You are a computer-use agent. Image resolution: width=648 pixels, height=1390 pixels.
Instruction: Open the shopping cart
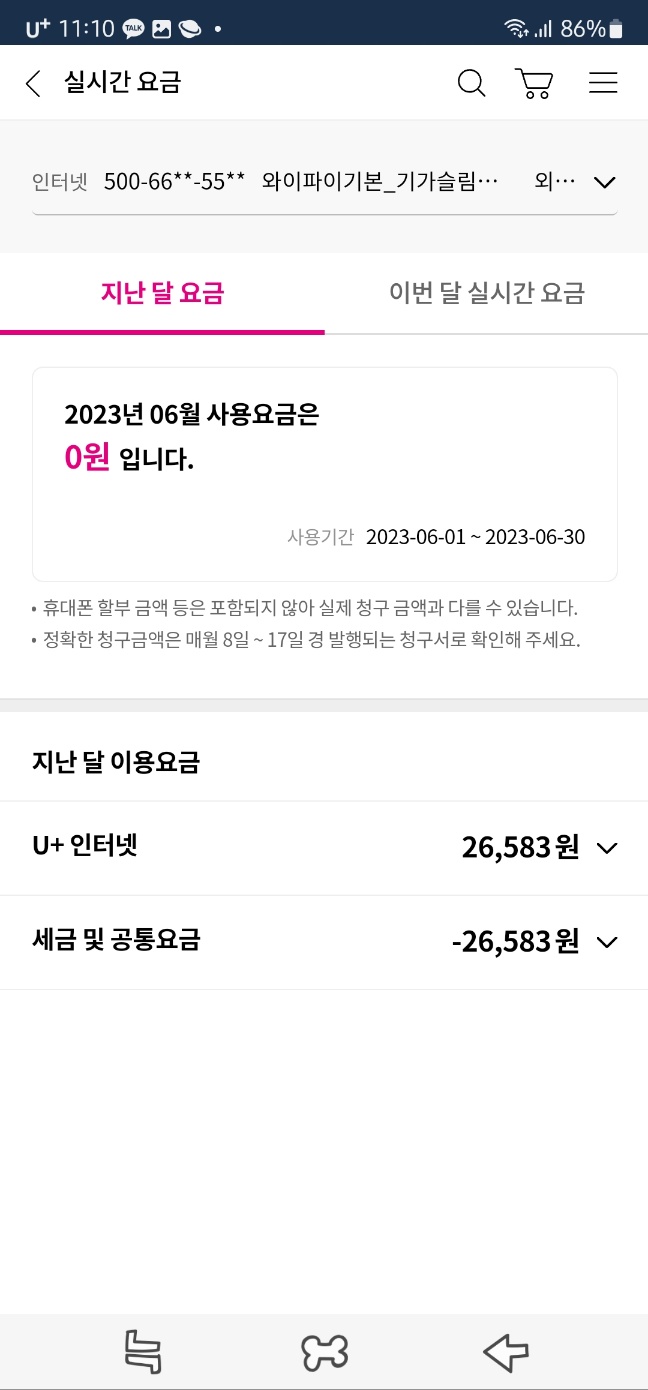pos(534,83)
